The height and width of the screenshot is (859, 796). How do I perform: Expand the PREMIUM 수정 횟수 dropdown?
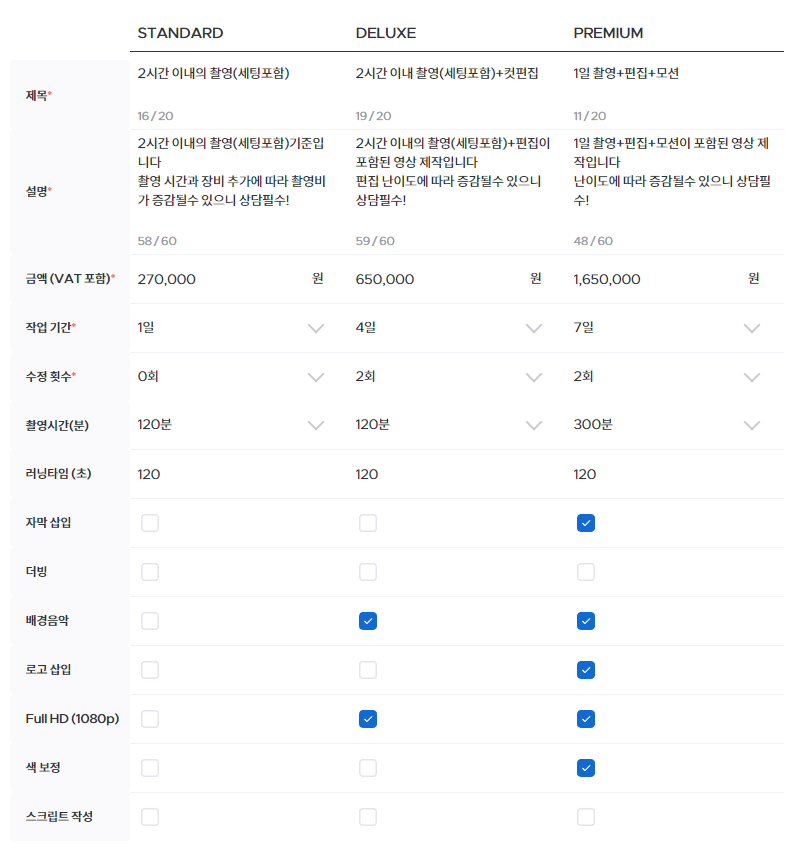coord(666,376)
